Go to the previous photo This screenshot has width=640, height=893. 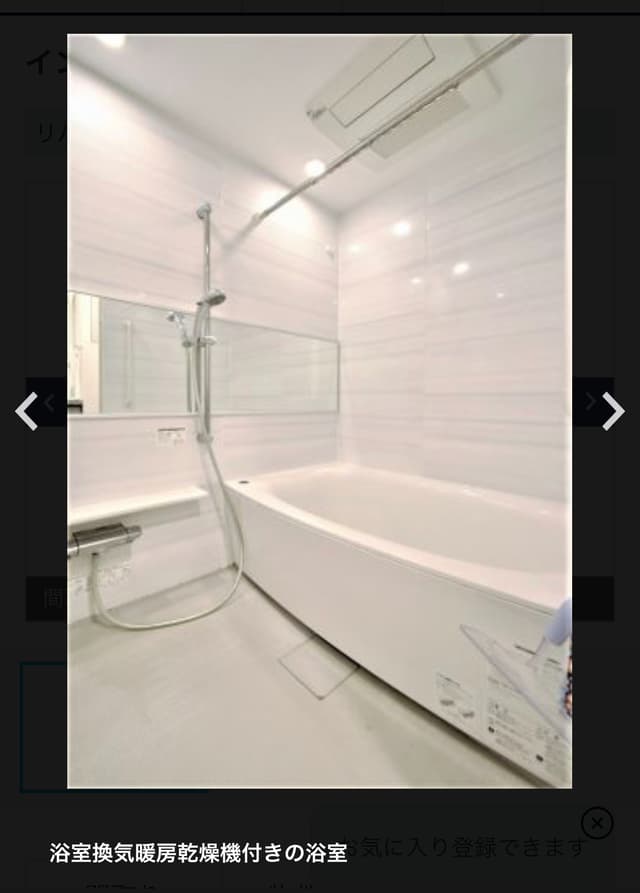coord(27,411)
